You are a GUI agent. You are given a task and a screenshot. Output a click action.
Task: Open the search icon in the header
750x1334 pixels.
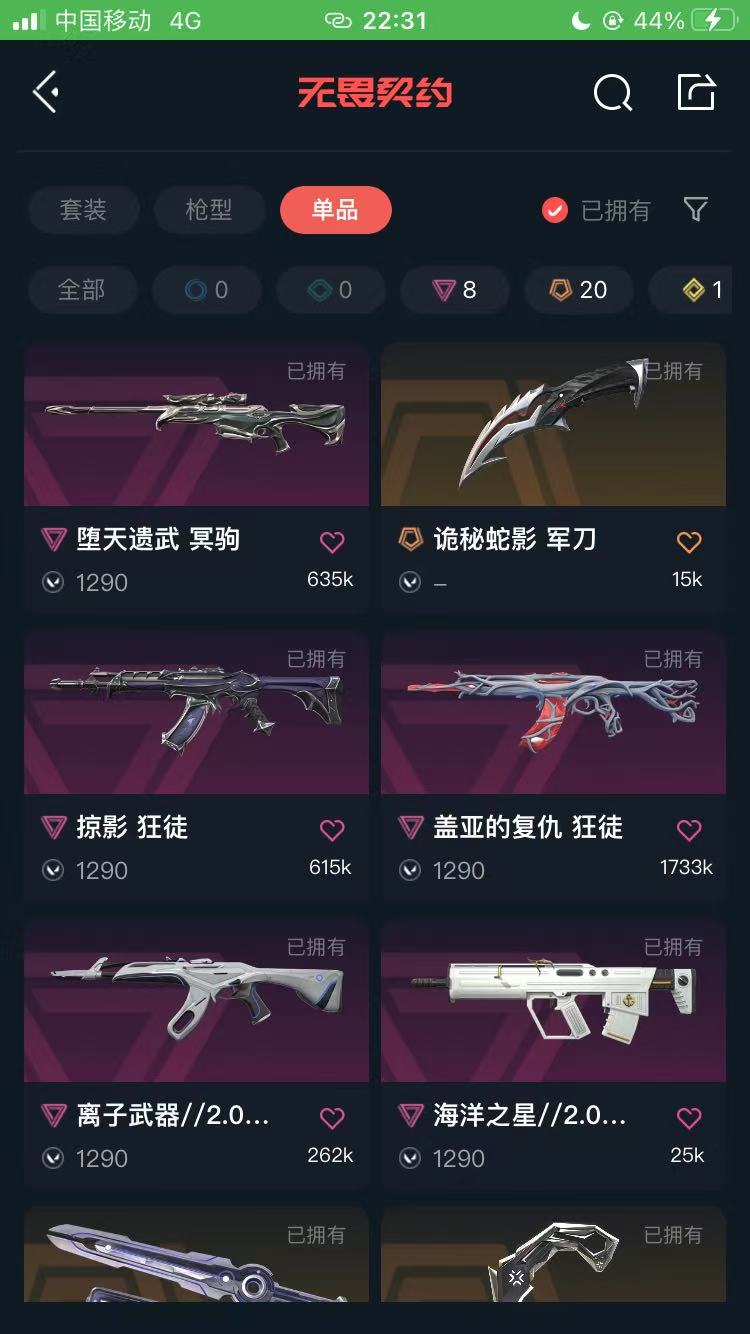click(612, 94)
